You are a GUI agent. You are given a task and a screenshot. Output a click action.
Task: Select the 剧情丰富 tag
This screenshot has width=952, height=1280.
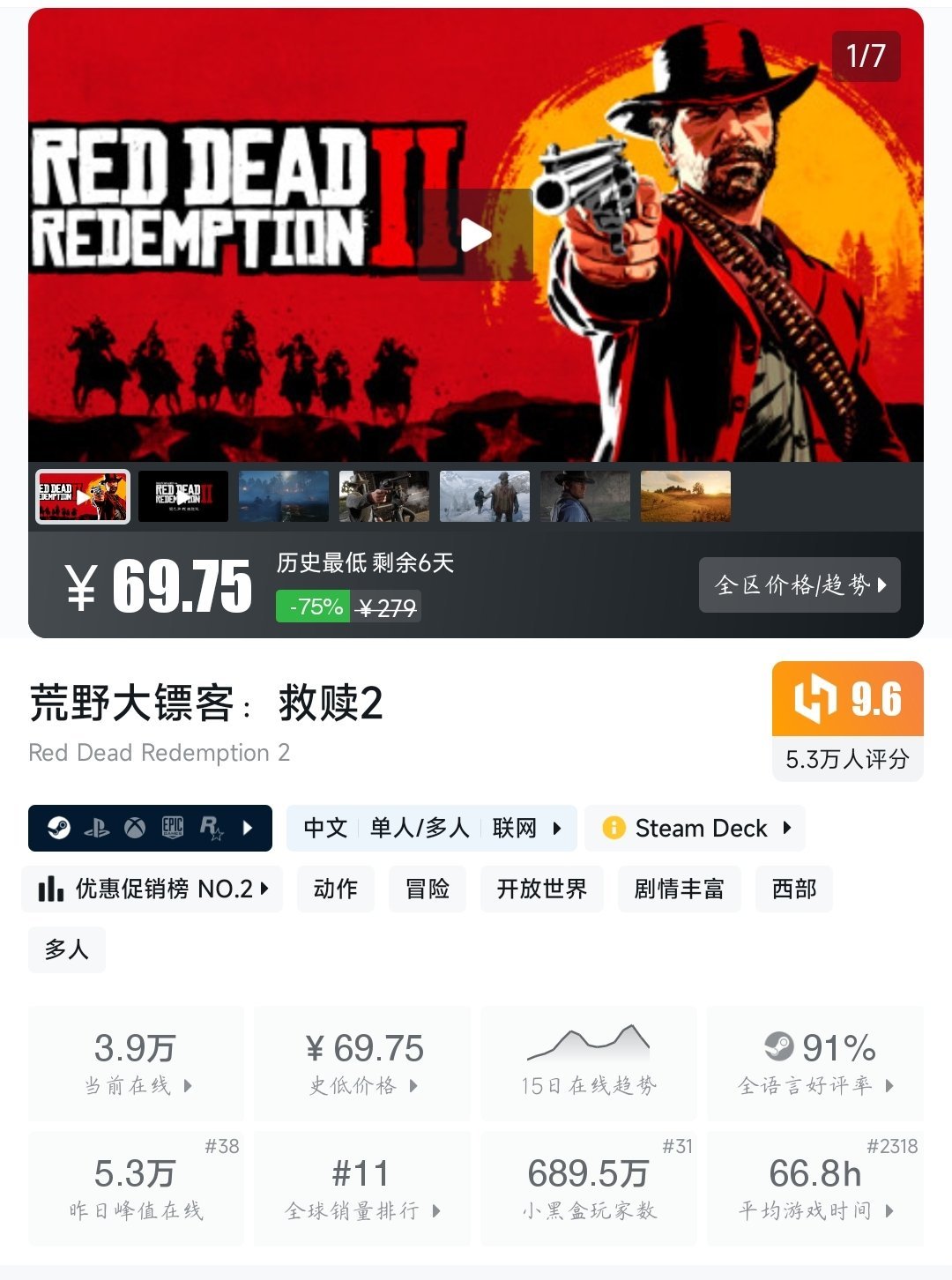pos(679,889)
